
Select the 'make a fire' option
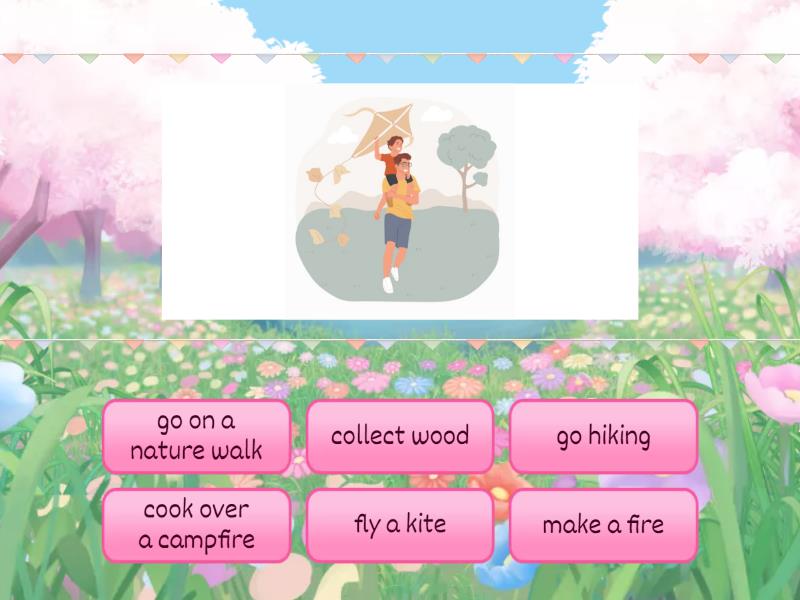[603, 525]
